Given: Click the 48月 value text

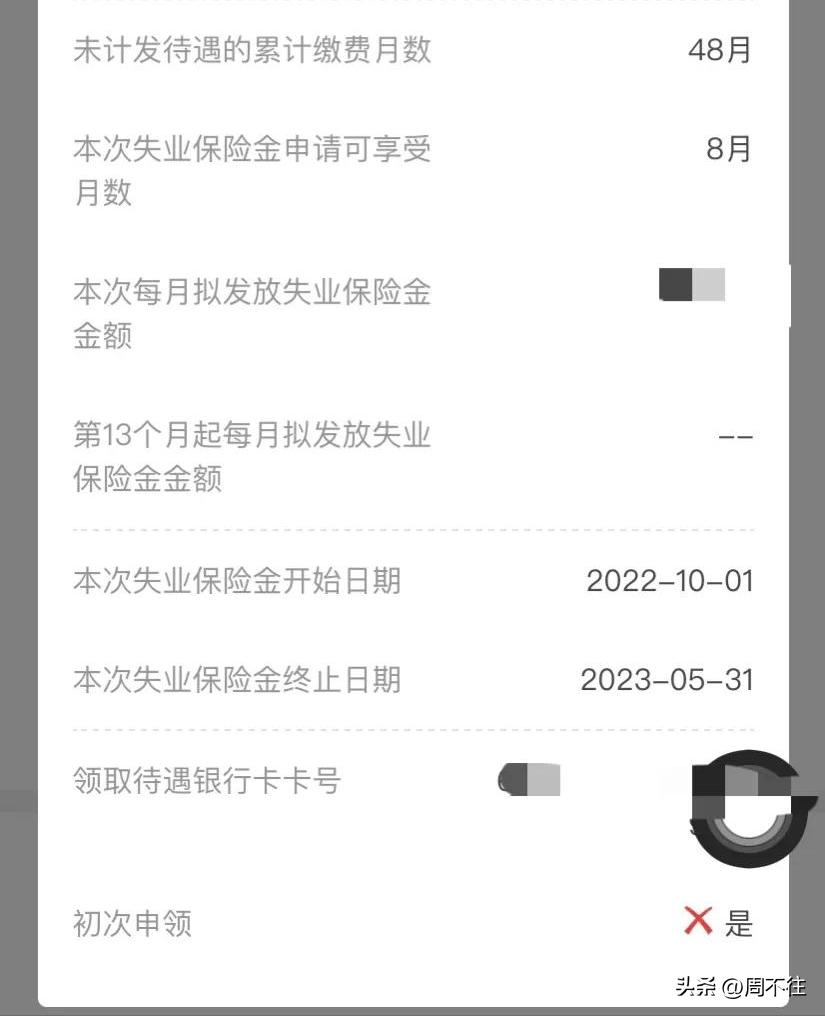Looking at the screenshot, I should (721, 49).
